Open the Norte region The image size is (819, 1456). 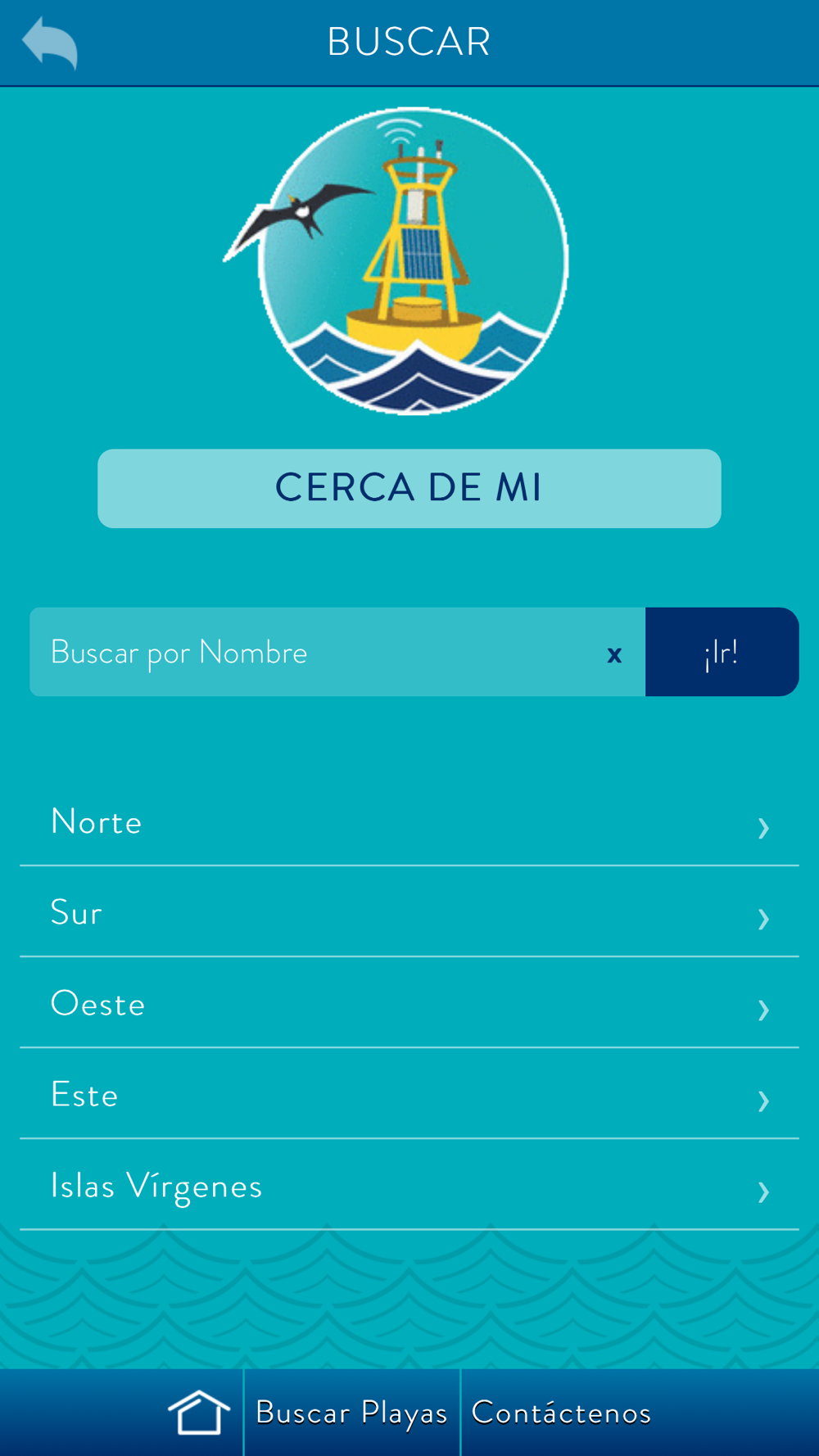point(409,822)
